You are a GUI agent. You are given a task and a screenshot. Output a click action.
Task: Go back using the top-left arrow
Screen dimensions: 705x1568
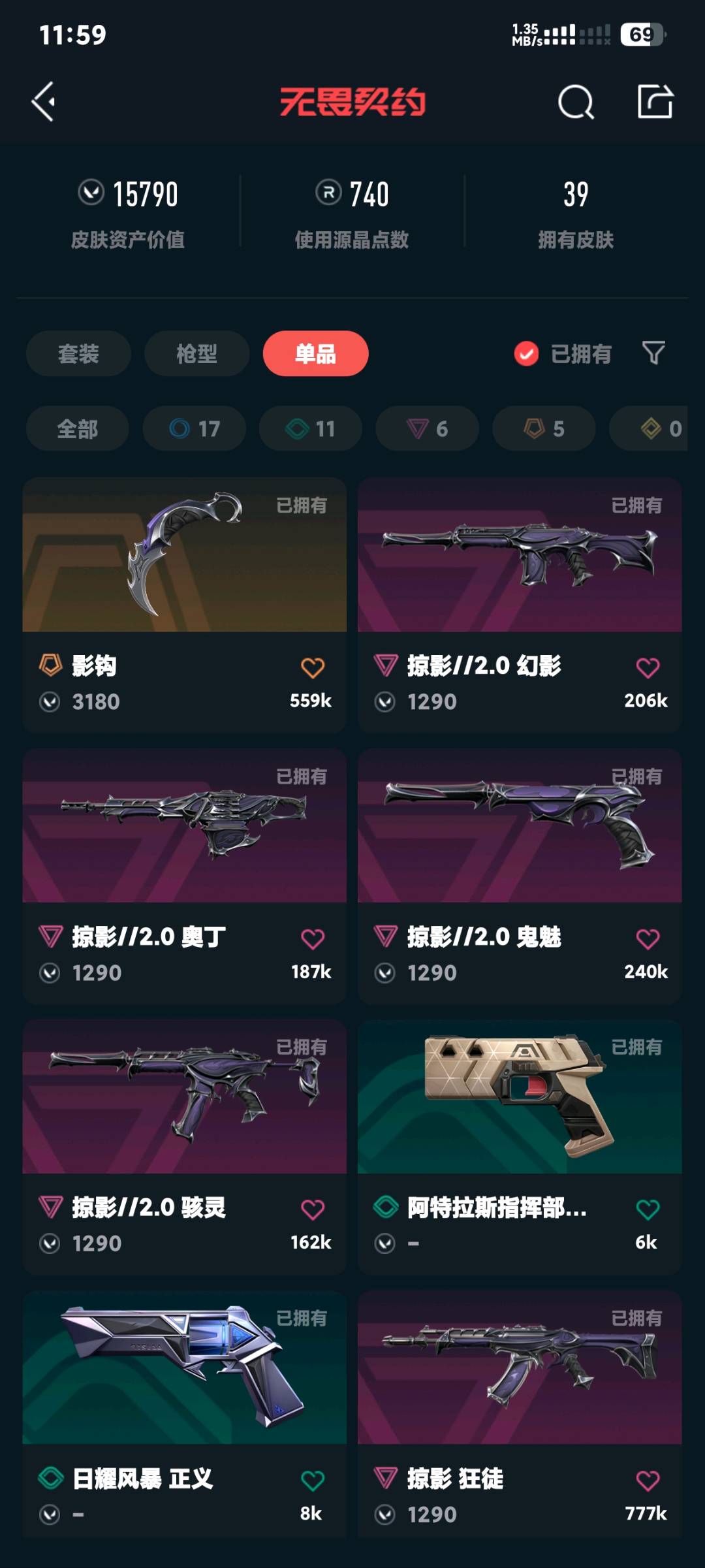(44, 101)
